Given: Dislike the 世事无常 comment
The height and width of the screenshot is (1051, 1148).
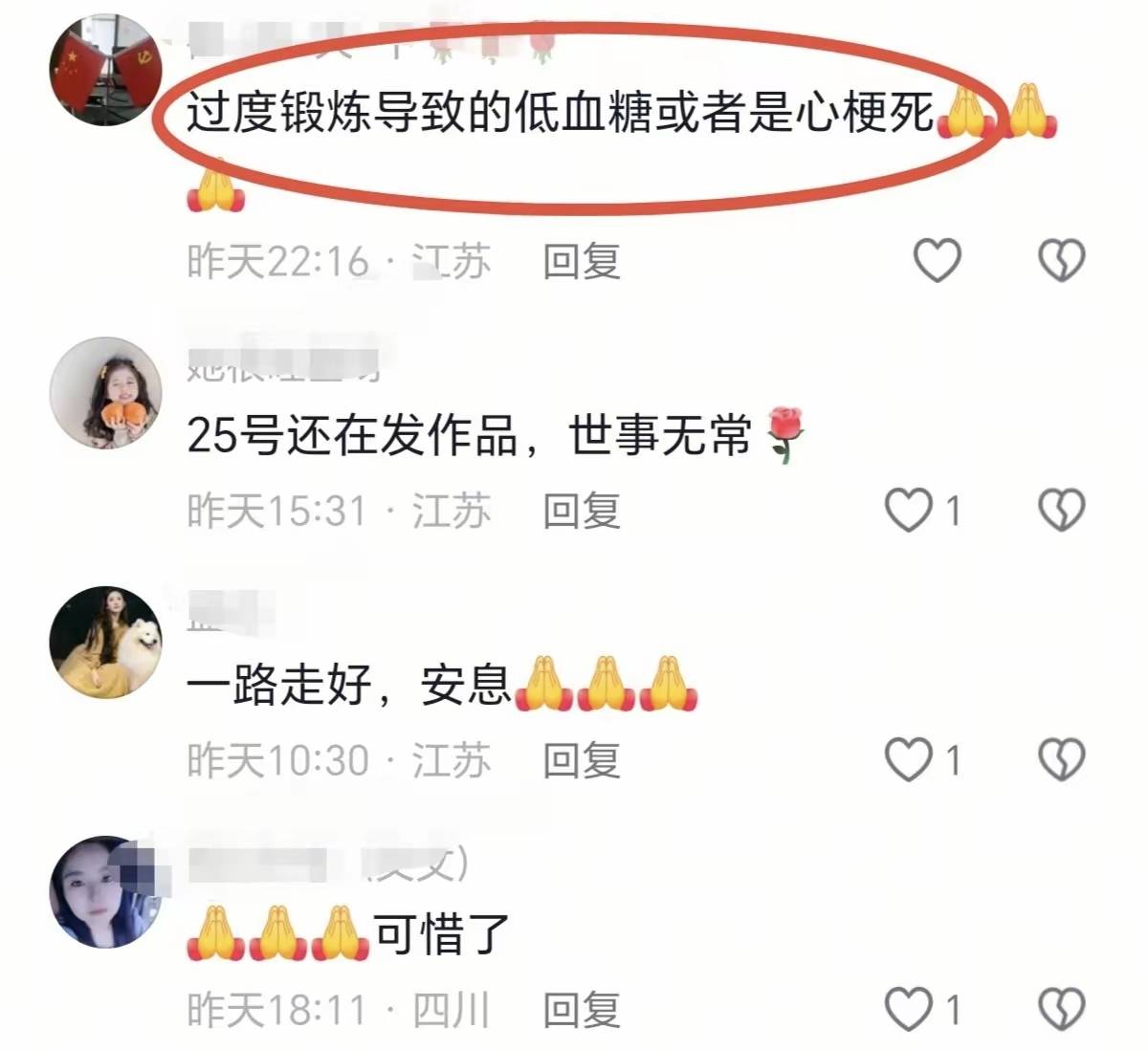Looking at the screenshot, I should 1062,510.
